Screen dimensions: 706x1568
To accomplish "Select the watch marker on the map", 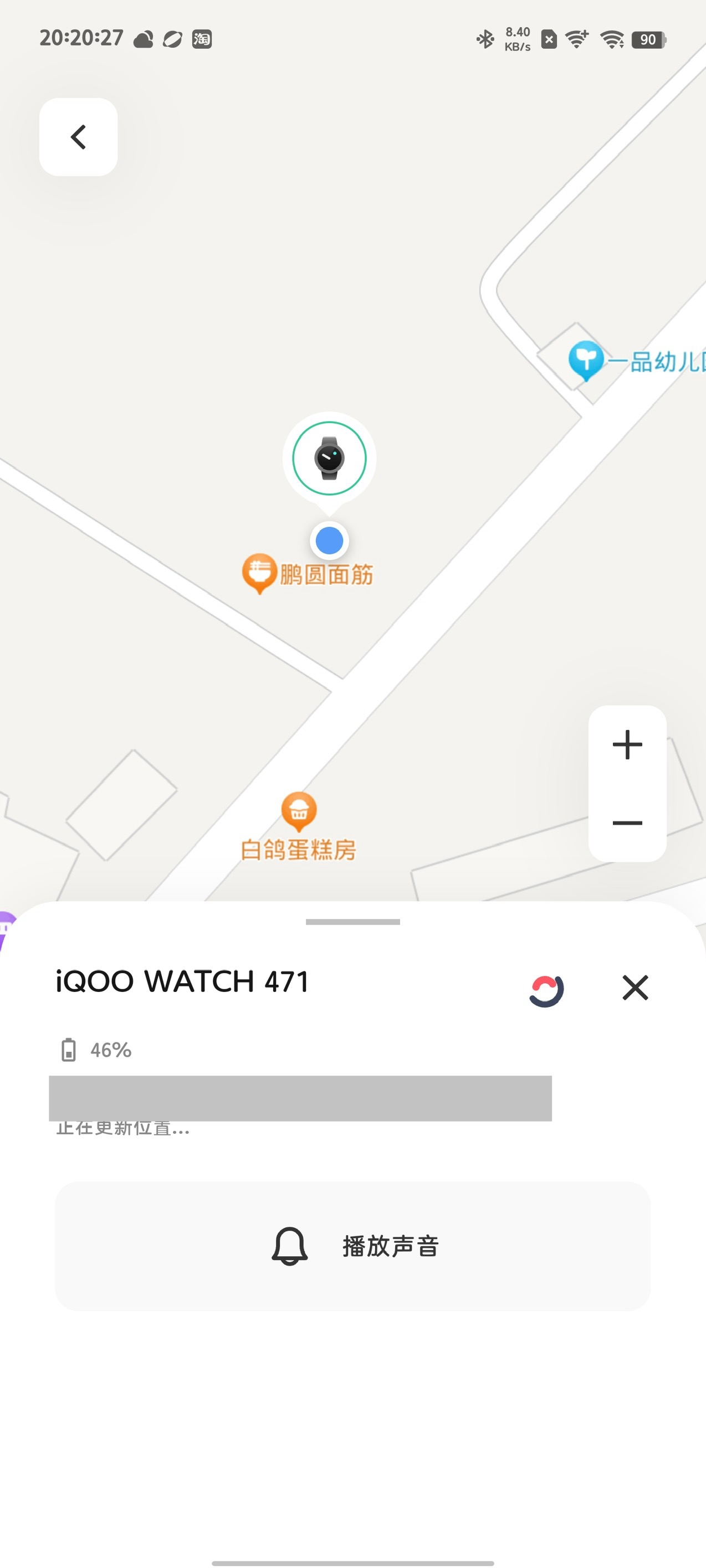I will click(x=329, y=459).
